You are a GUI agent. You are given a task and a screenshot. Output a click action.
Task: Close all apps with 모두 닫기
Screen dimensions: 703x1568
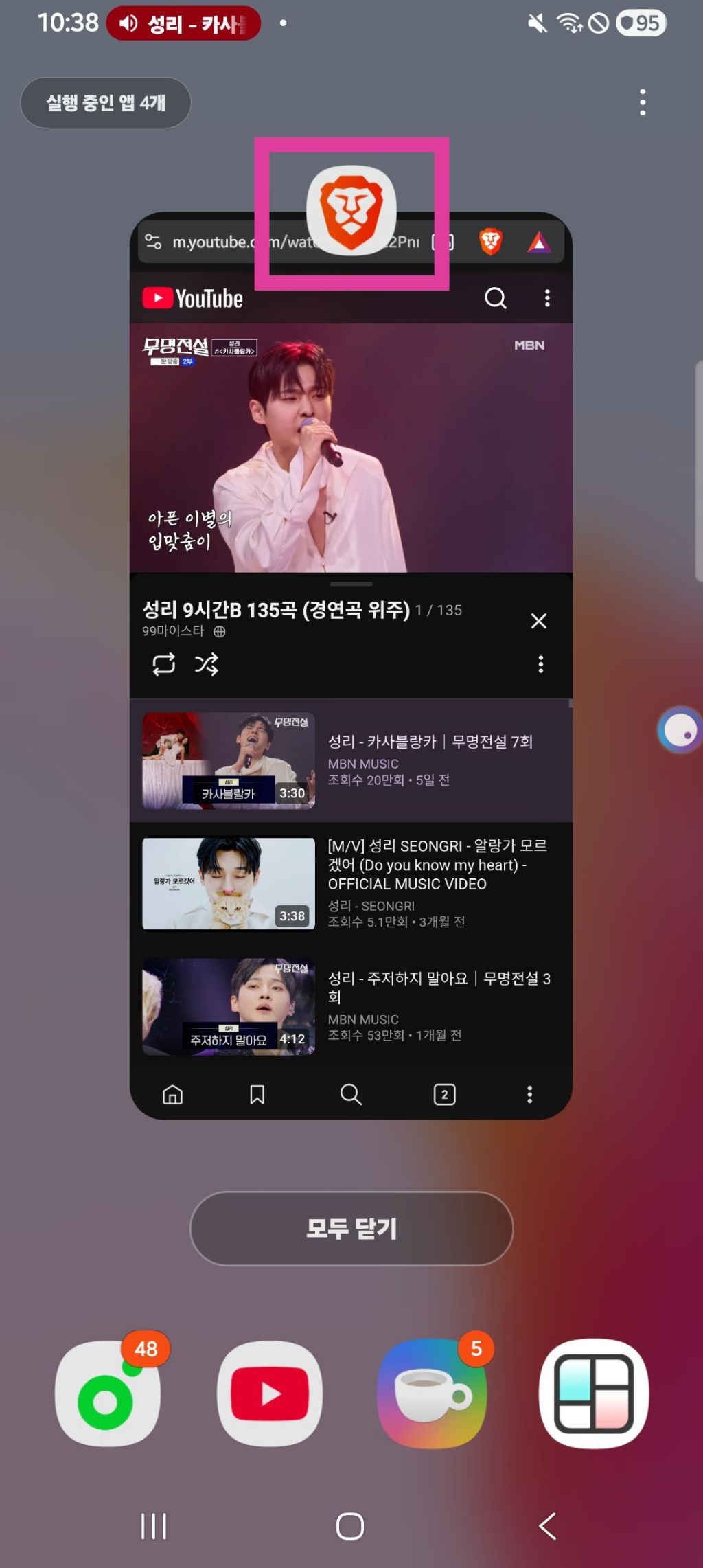pos(351,1228)
